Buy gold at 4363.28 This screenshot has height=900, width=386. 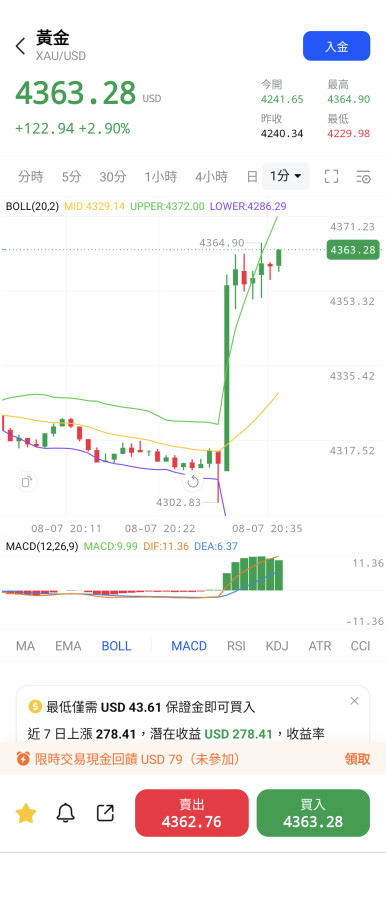coord(313,813)
